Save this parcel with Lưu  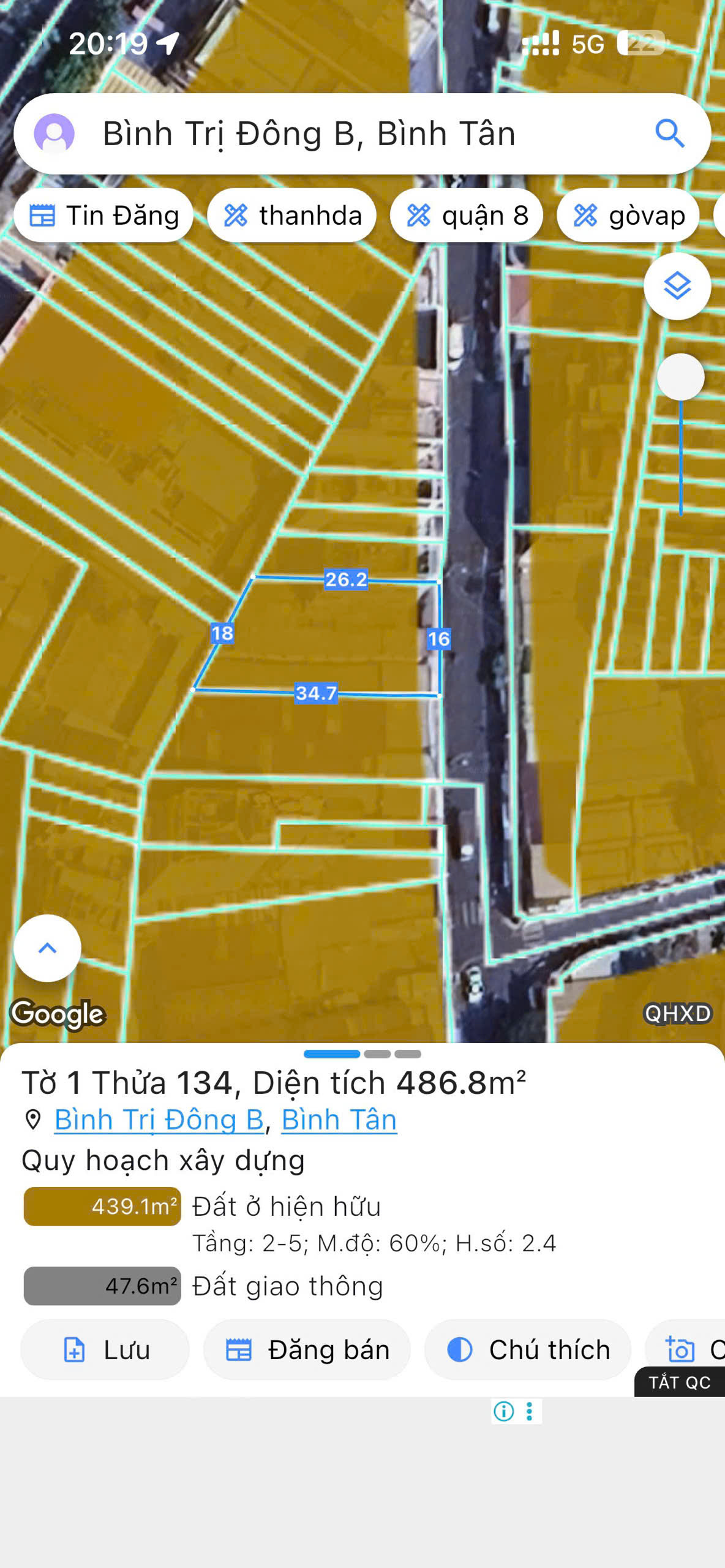tap(105, 1349)
